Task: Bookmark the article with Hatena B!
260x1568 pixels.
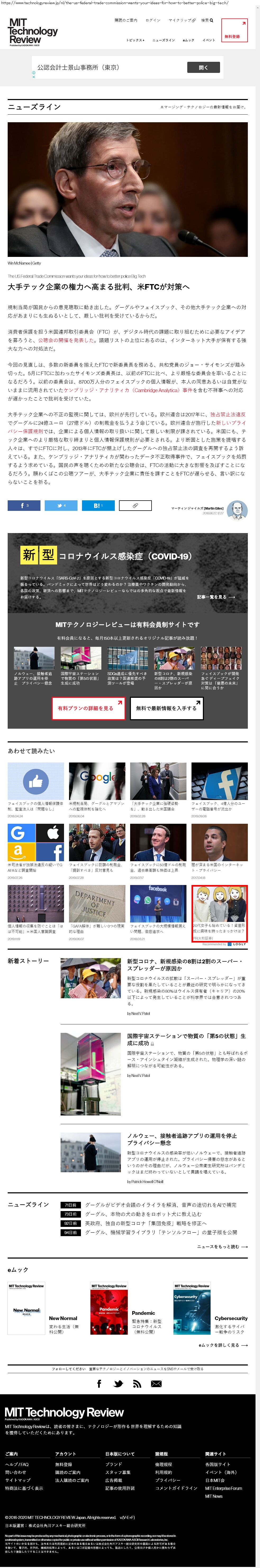Action: pyautogui.click(x=98, y=505)
